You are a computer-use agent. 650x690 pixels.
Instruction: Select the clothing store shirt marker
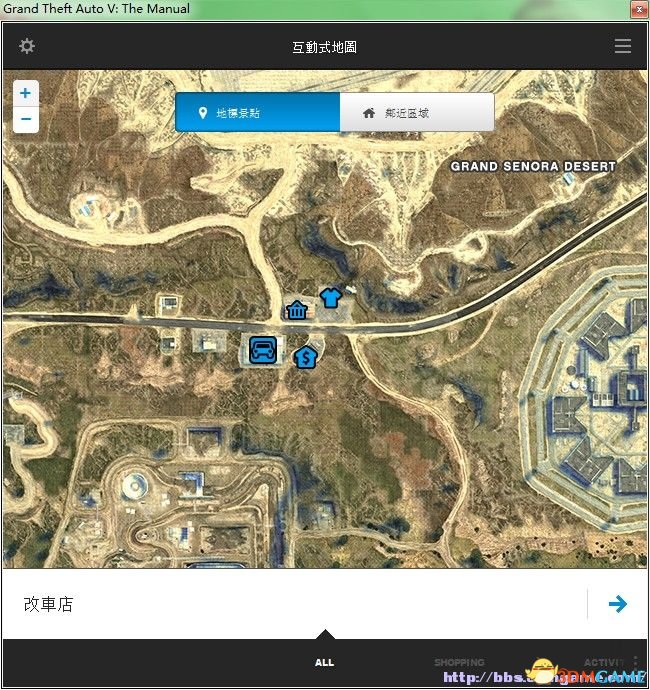[330, 297]
